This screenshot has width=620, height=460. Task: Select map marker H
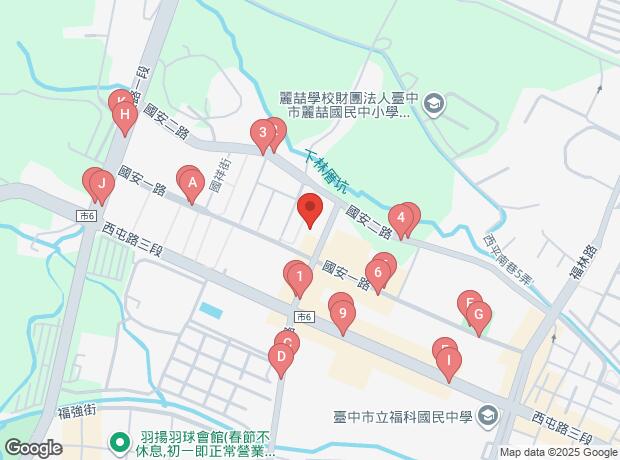pyautogui.click(x=125, y=116)
